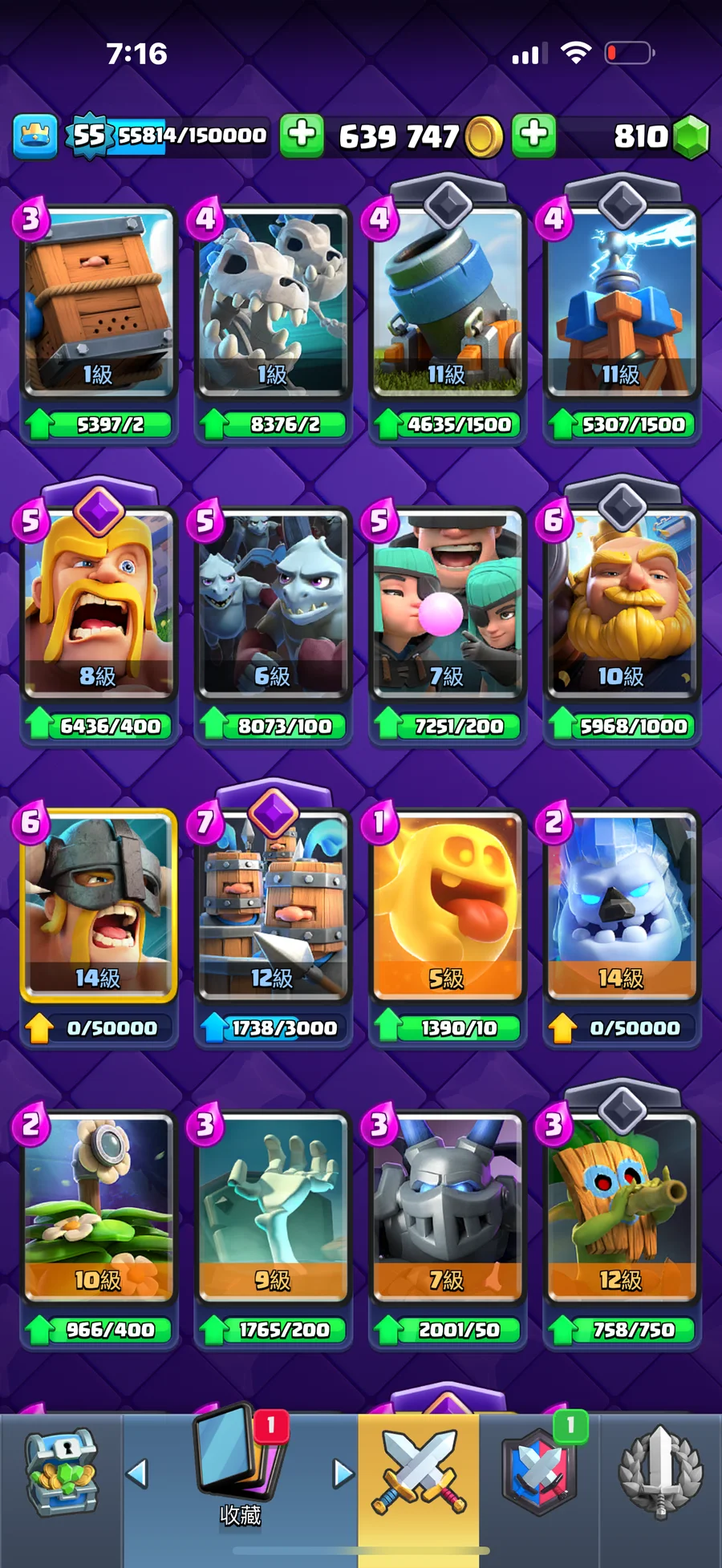Screen dimensions: 722x1568
Task: Tap the plus button beside gold coins
Action: pos(302,135)
